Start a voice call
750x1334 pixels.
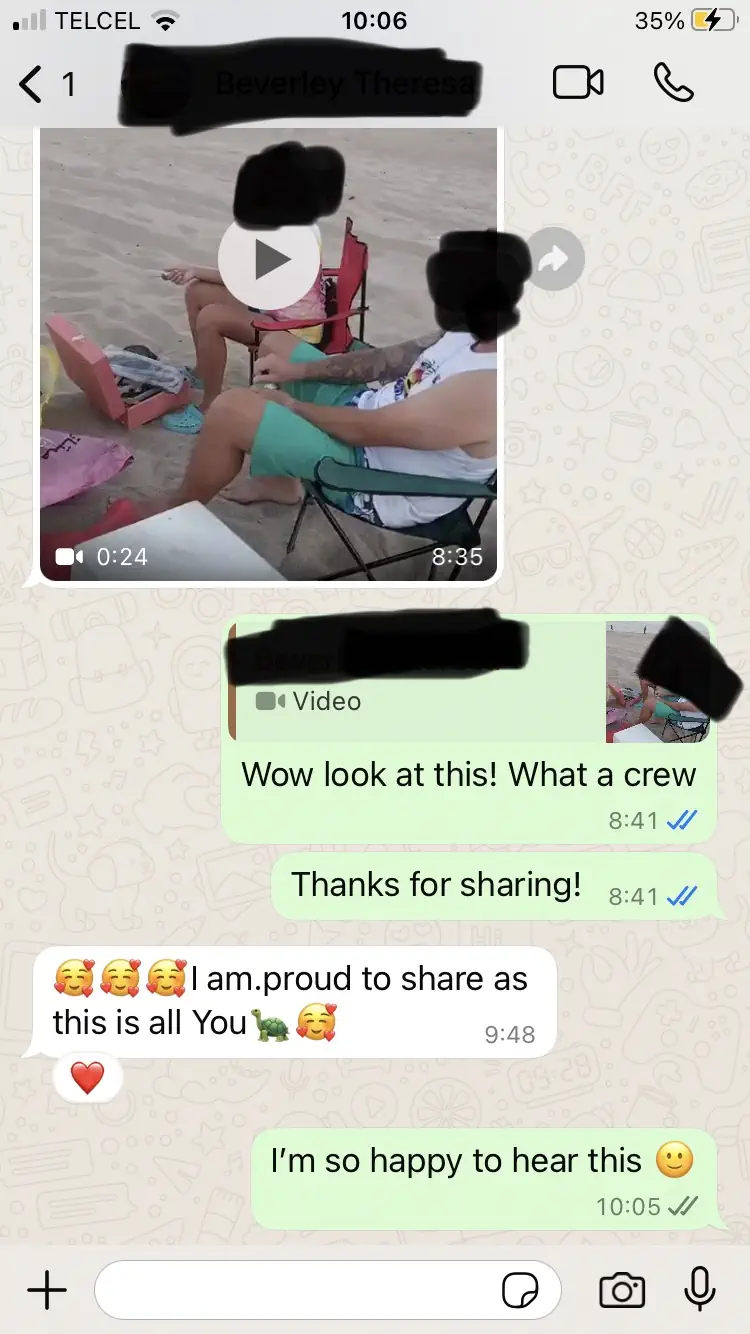(x=673, y=83)
